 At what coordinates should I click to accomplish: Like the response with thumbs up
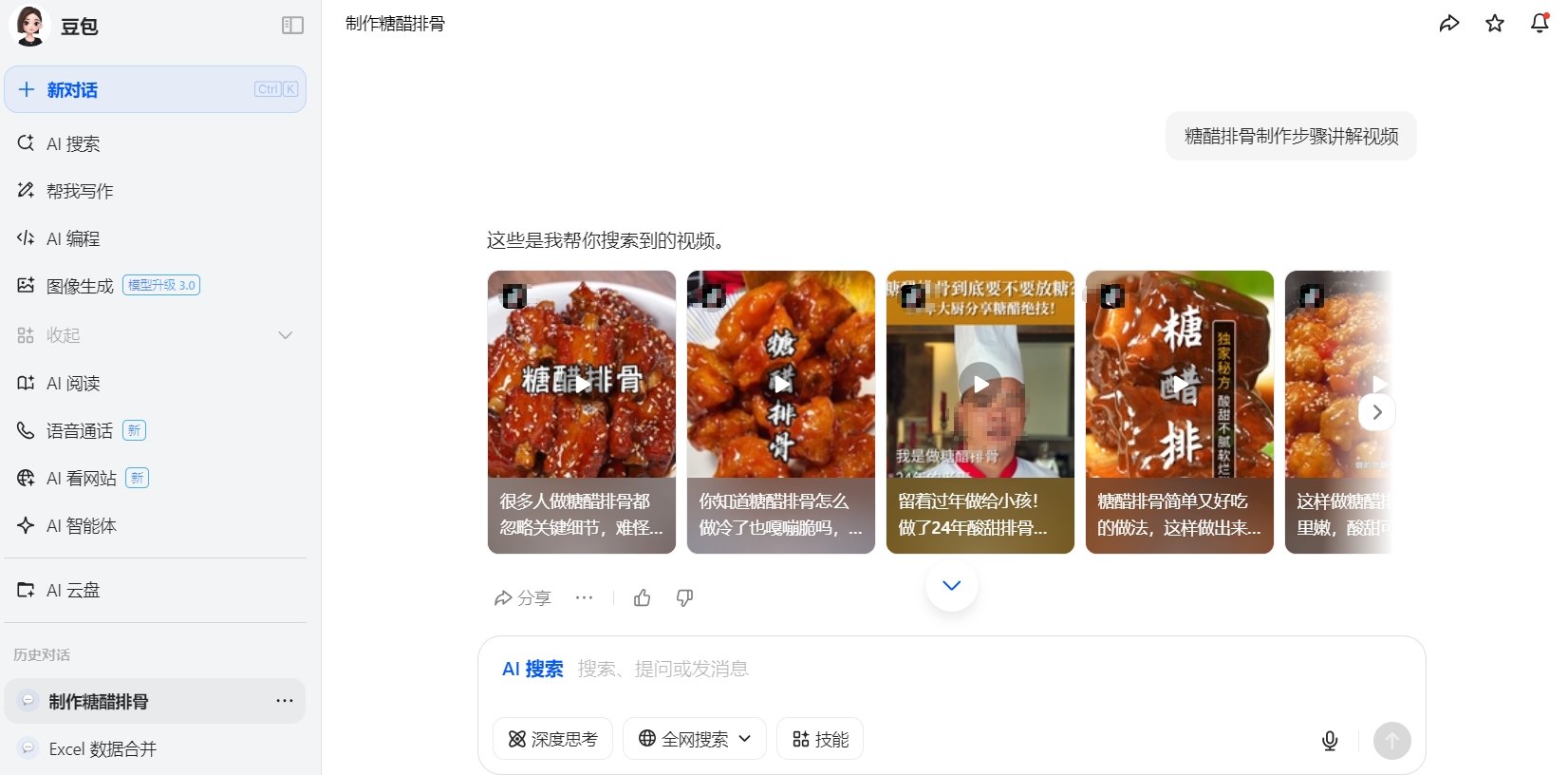tap(643, 597)
